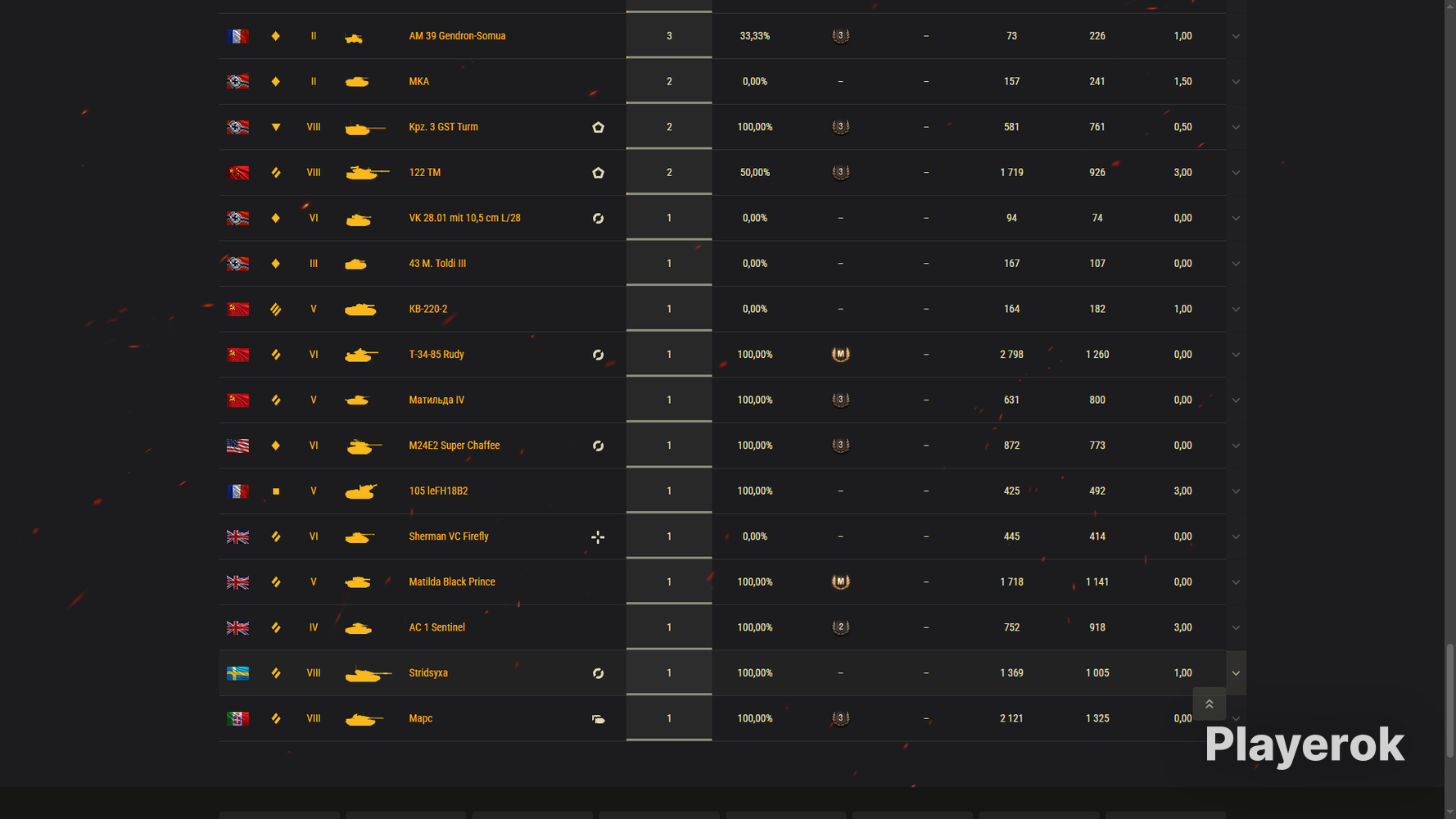
Task: Open the M24E2 Super Chaffee link
Action: (x=454, y=446)
